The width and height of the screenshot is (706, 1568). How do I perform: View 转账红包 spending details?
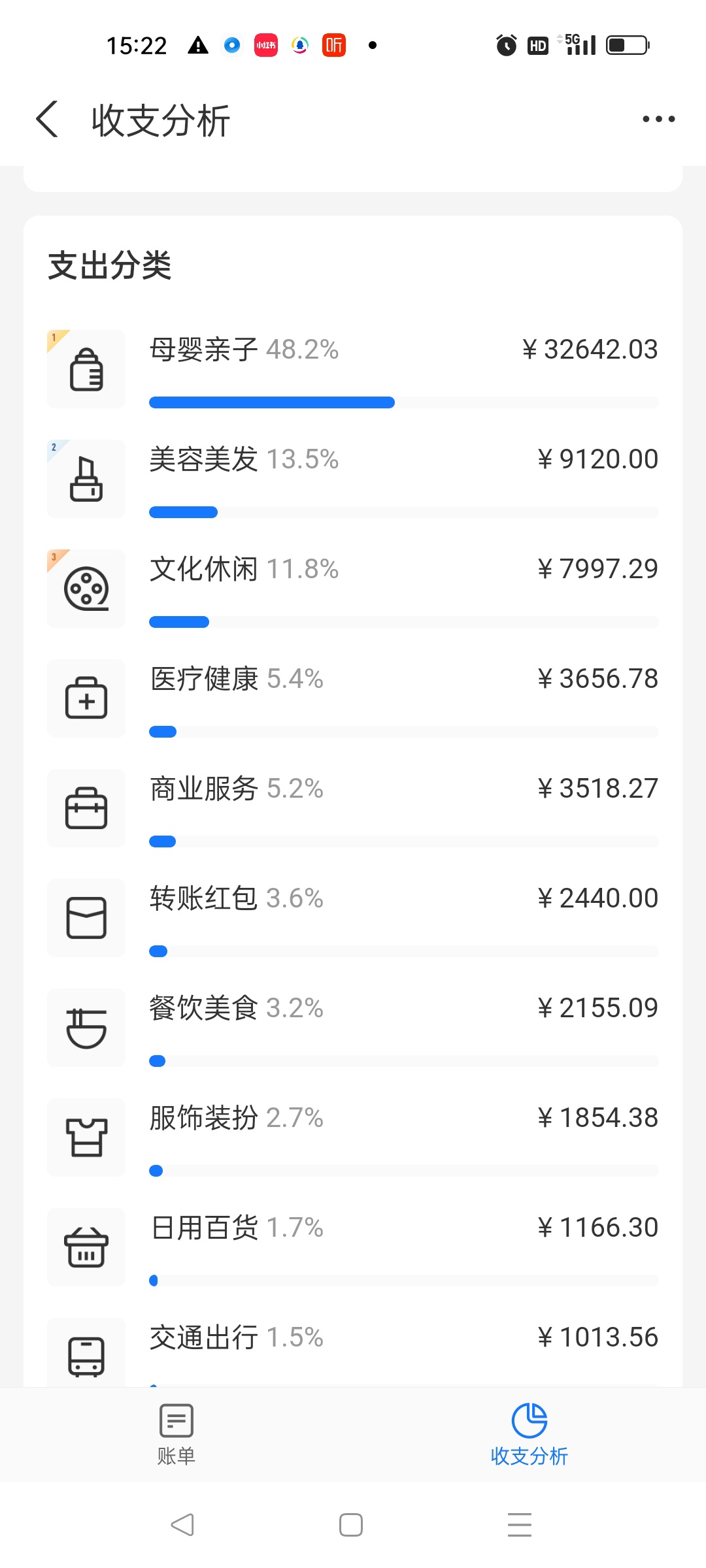tap(353, 918)
